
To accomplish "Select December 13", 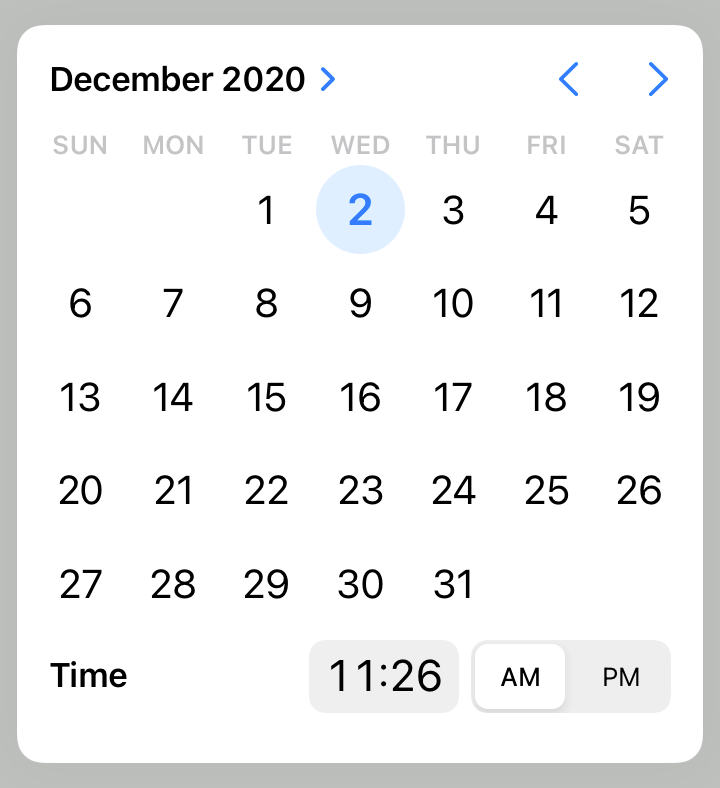I will click(80, 398).
